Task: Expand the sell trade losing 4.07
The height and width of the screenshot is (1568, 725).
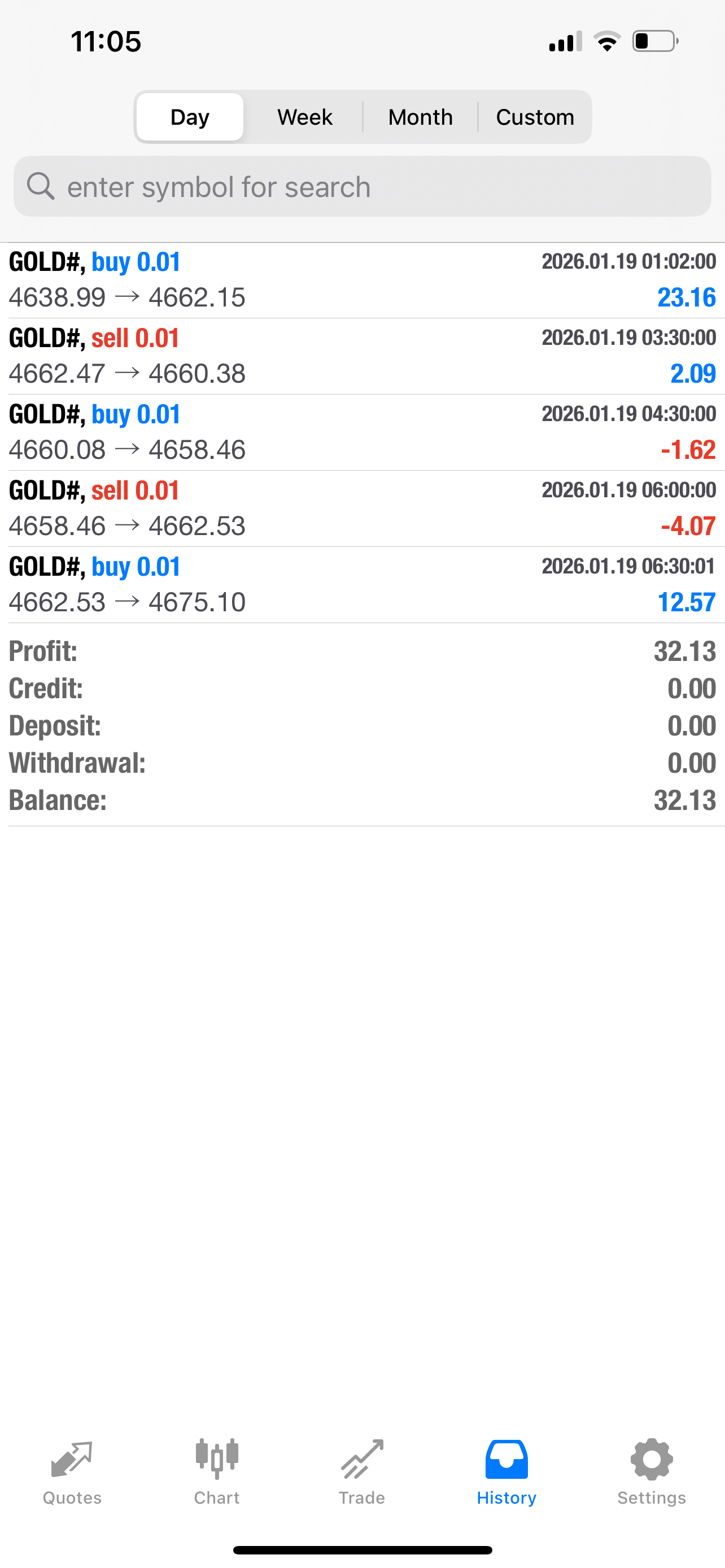Action: pos(362,508)
